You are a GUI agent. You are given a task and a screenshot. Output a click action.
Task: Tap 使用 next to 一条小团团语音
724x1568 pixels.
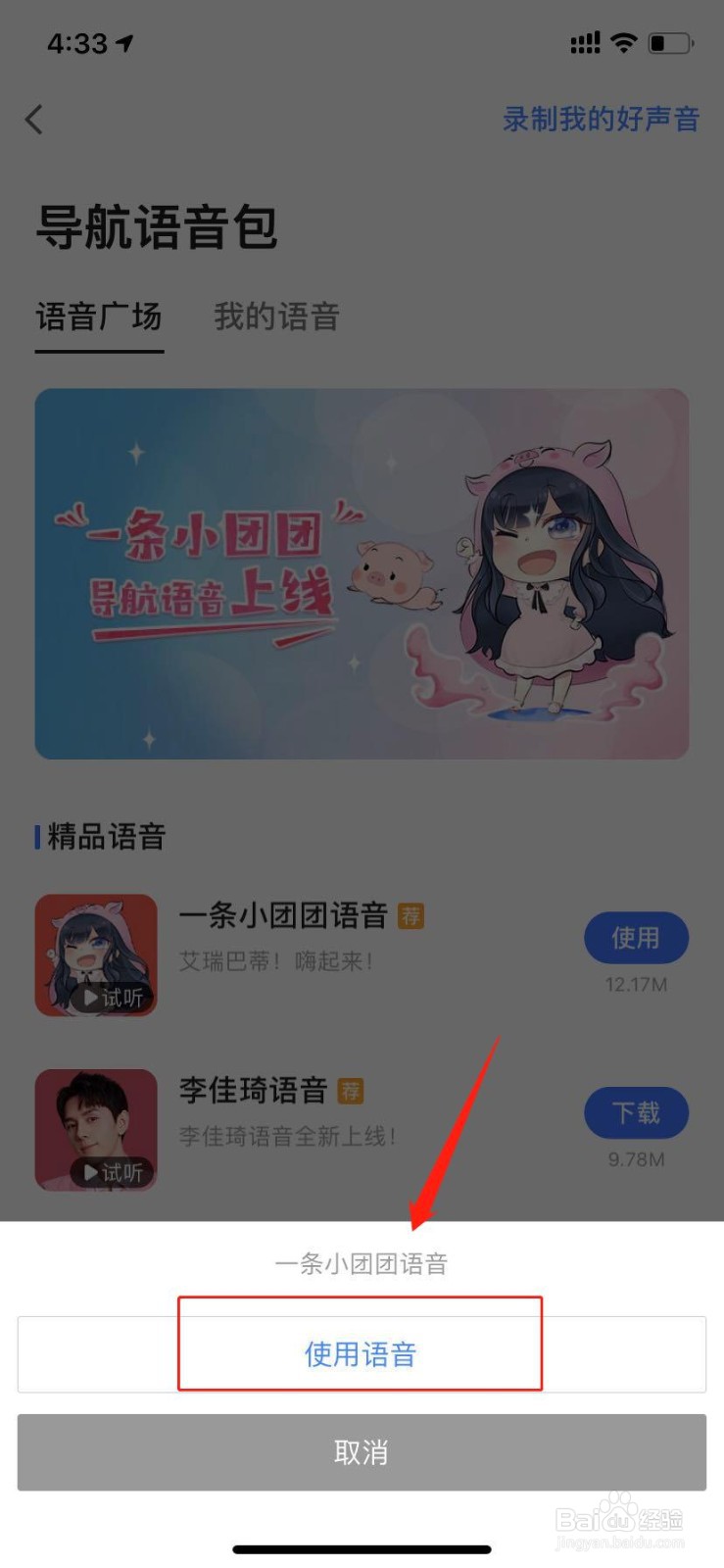tap(636, 938)
